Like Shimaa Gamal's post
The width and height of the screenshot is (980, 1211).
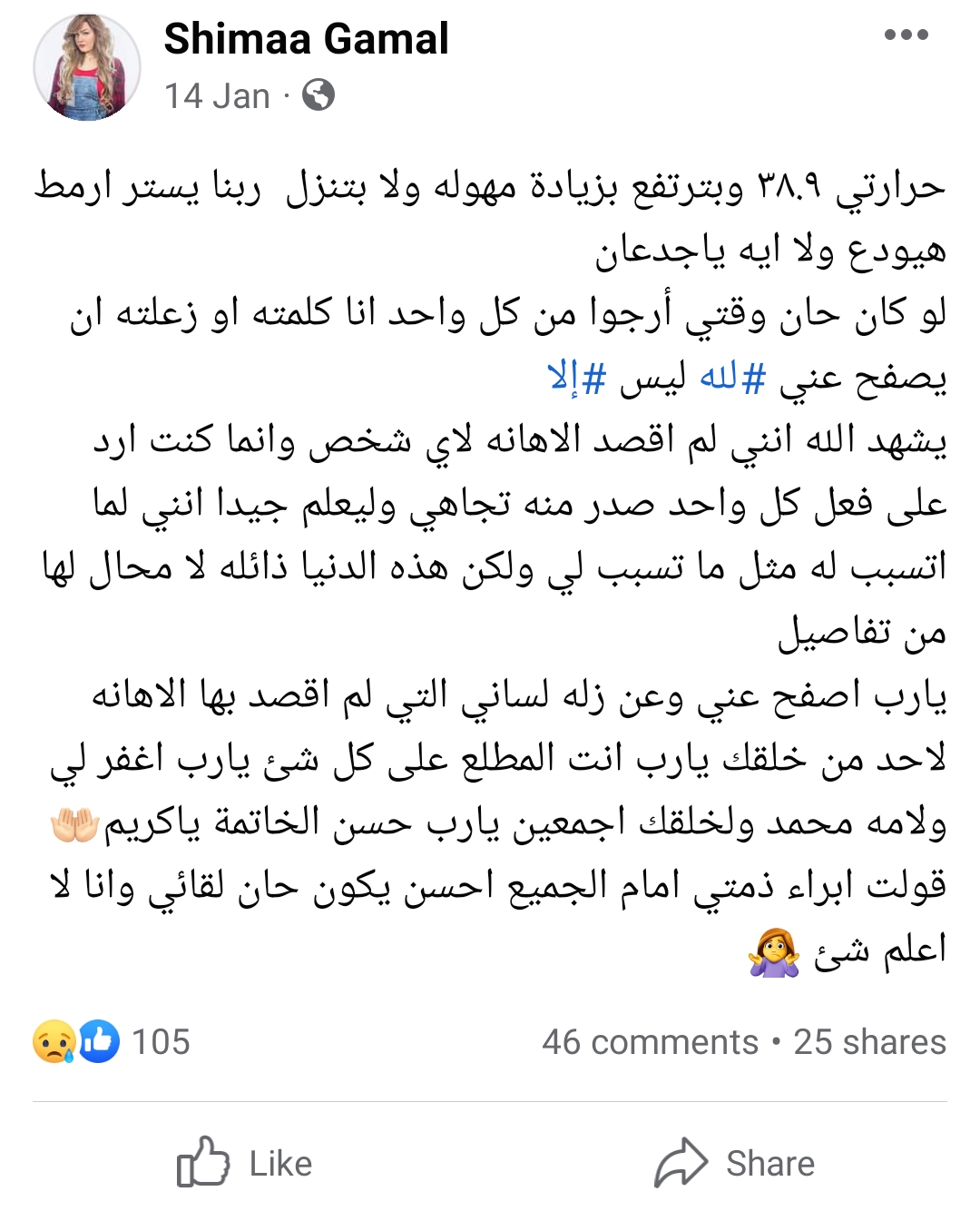245,1163
